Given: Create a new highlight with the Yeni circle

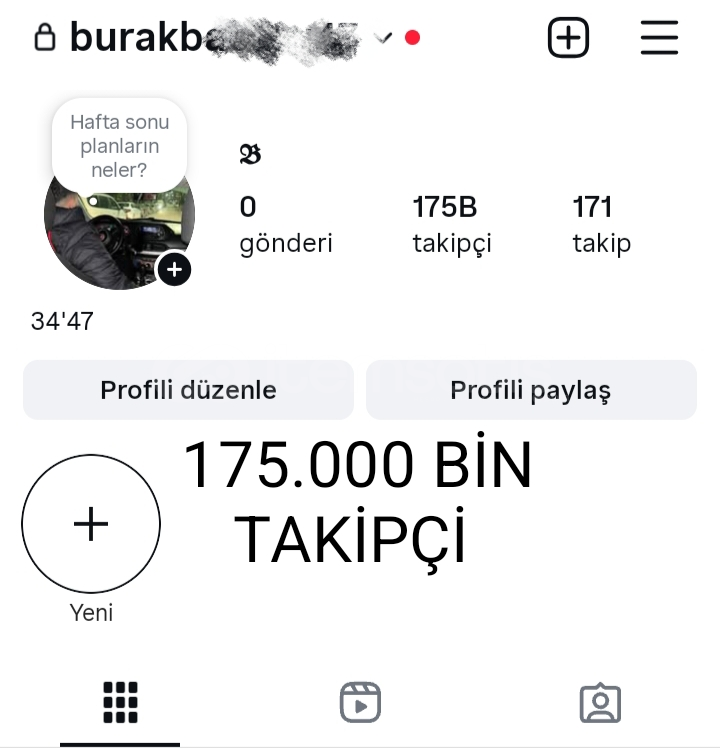Looking at the screenshot, I should pos(91,524).
